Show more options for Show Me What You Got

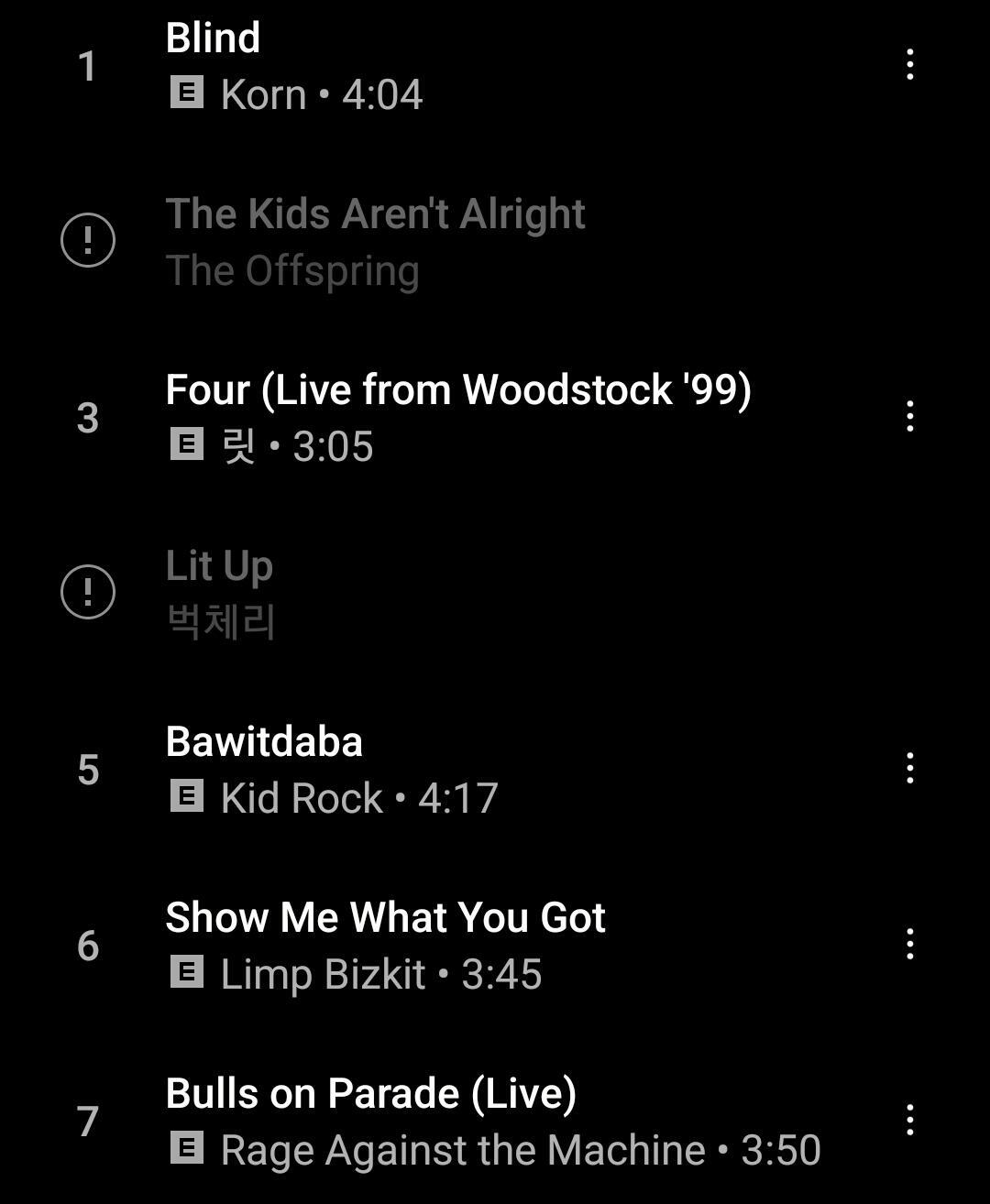tap(909, 945)
